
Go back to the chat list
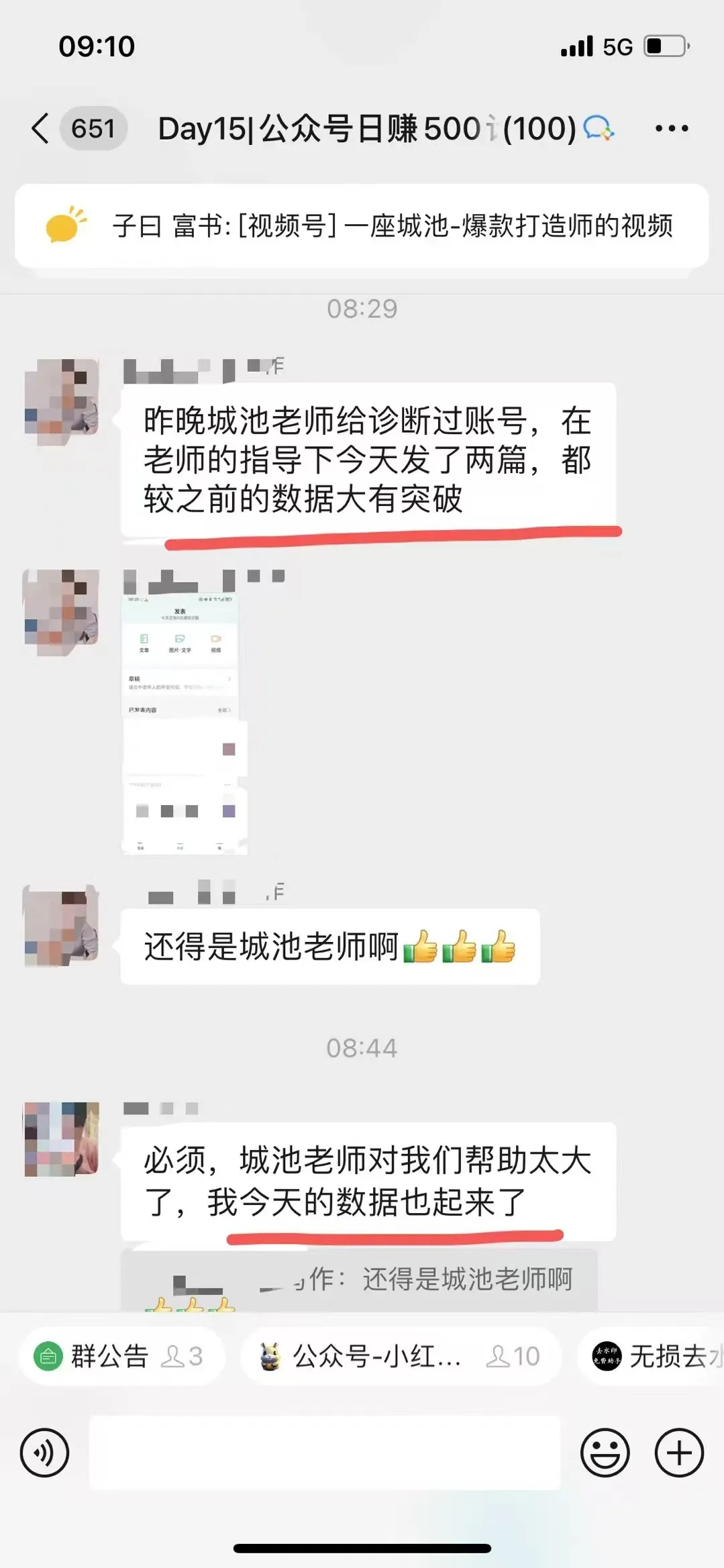(42, 127)
